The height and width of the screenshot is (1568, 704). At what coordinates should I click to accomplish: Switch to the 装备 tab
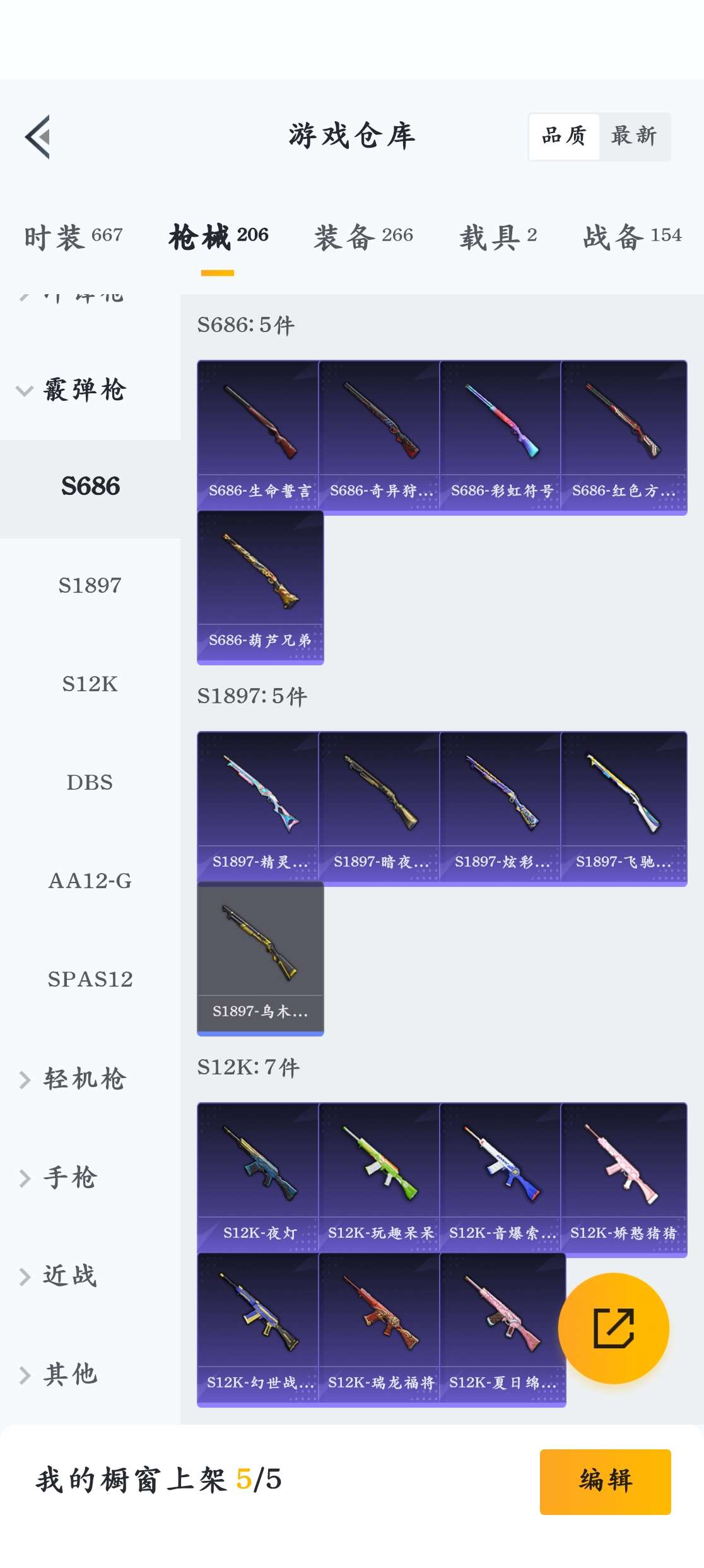(363, 237)
